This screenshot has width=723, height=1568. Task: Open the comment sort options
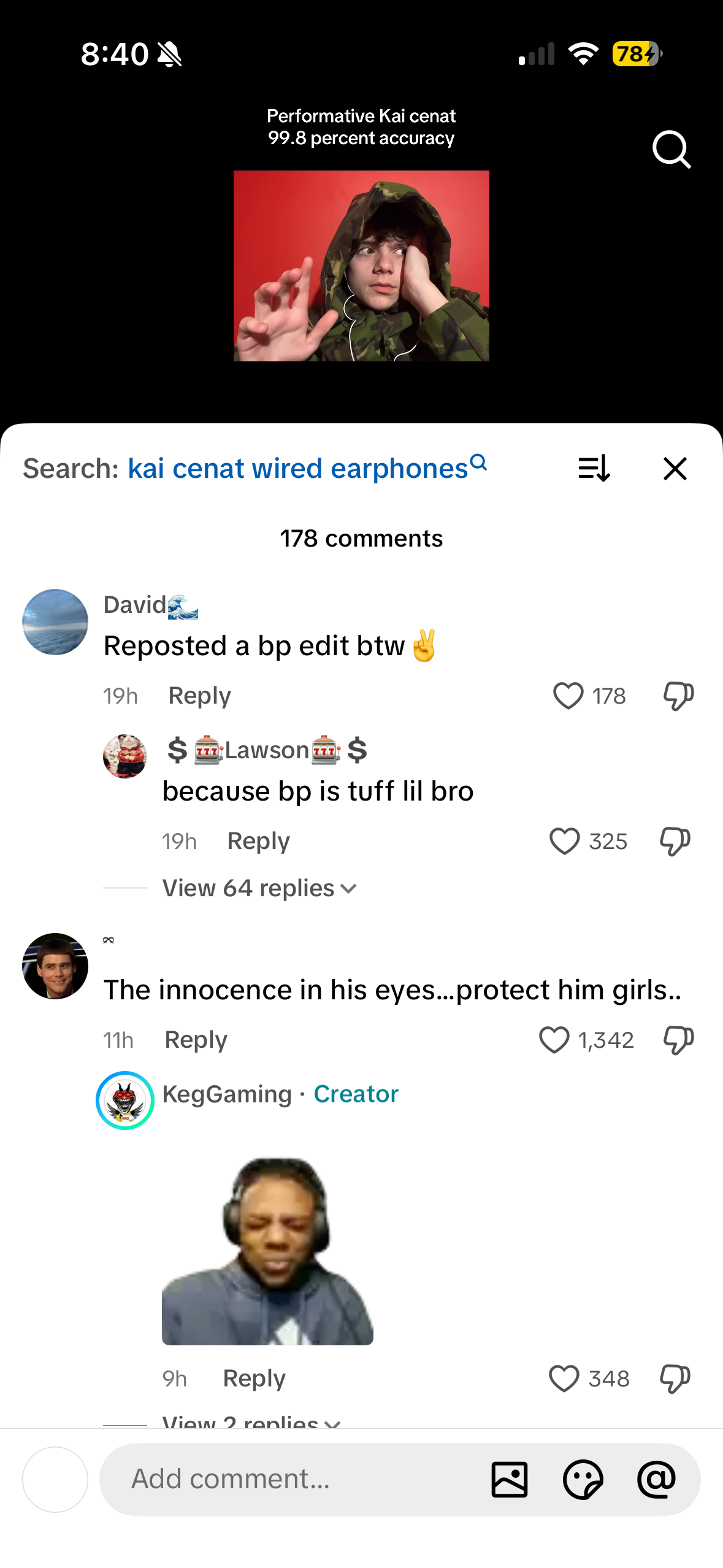[x=594, y=469]
